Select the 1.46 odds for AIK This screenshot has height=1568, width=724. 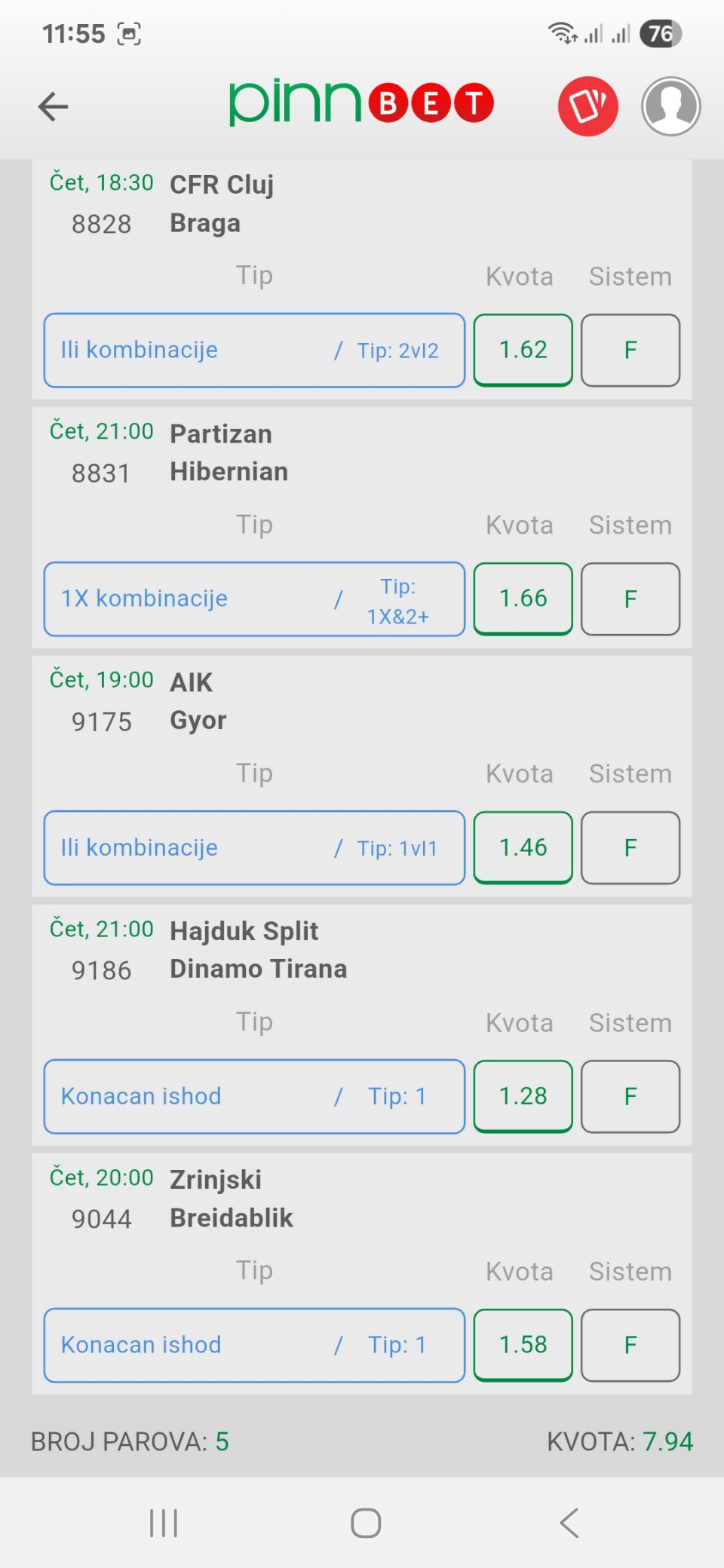pyautogui.click(x=523, y=848)
